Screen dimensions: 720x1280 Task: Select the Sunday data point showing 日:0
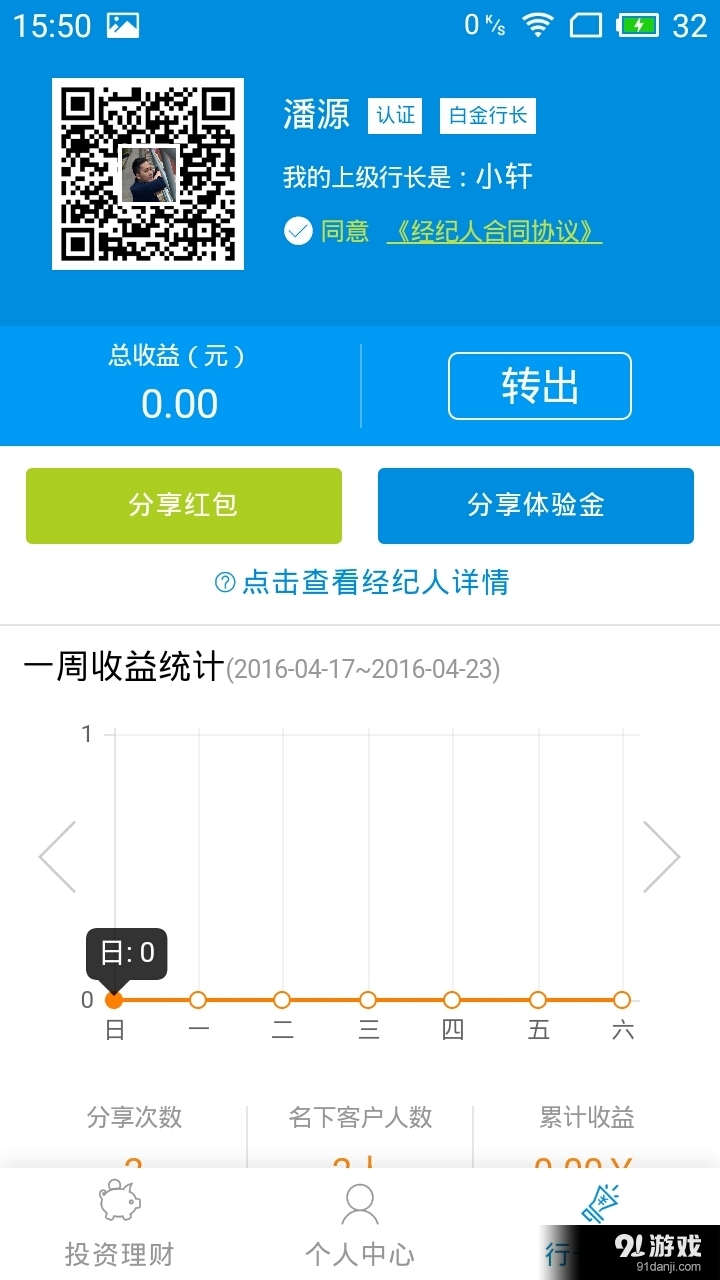click(114, 1000)
